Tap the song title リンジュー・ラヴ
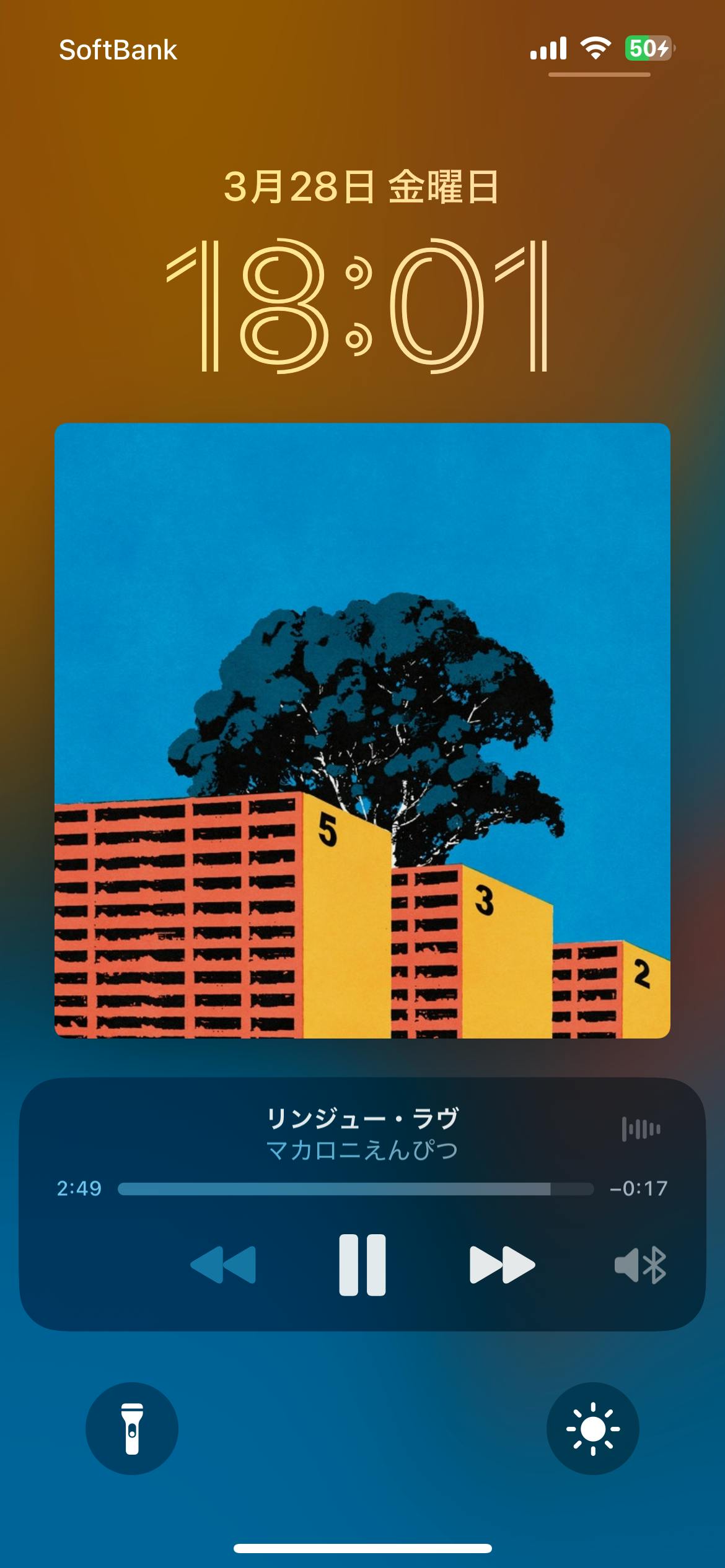Image resolution: width=725 pixels, height=1568 pixels. click(x=362, y=1118)
